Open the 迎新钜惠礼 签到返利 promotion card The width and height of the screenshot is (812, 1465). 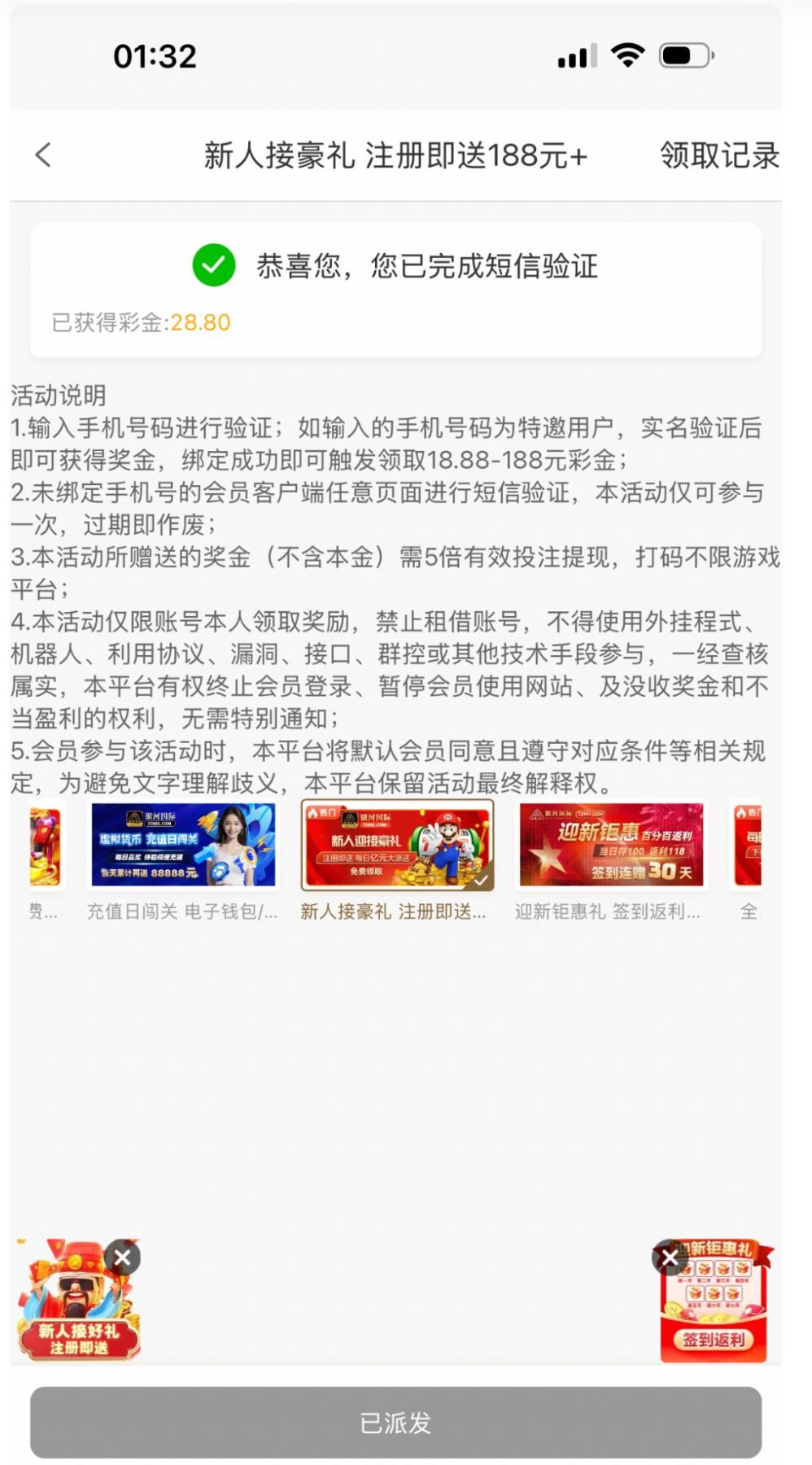coord(611,845)
